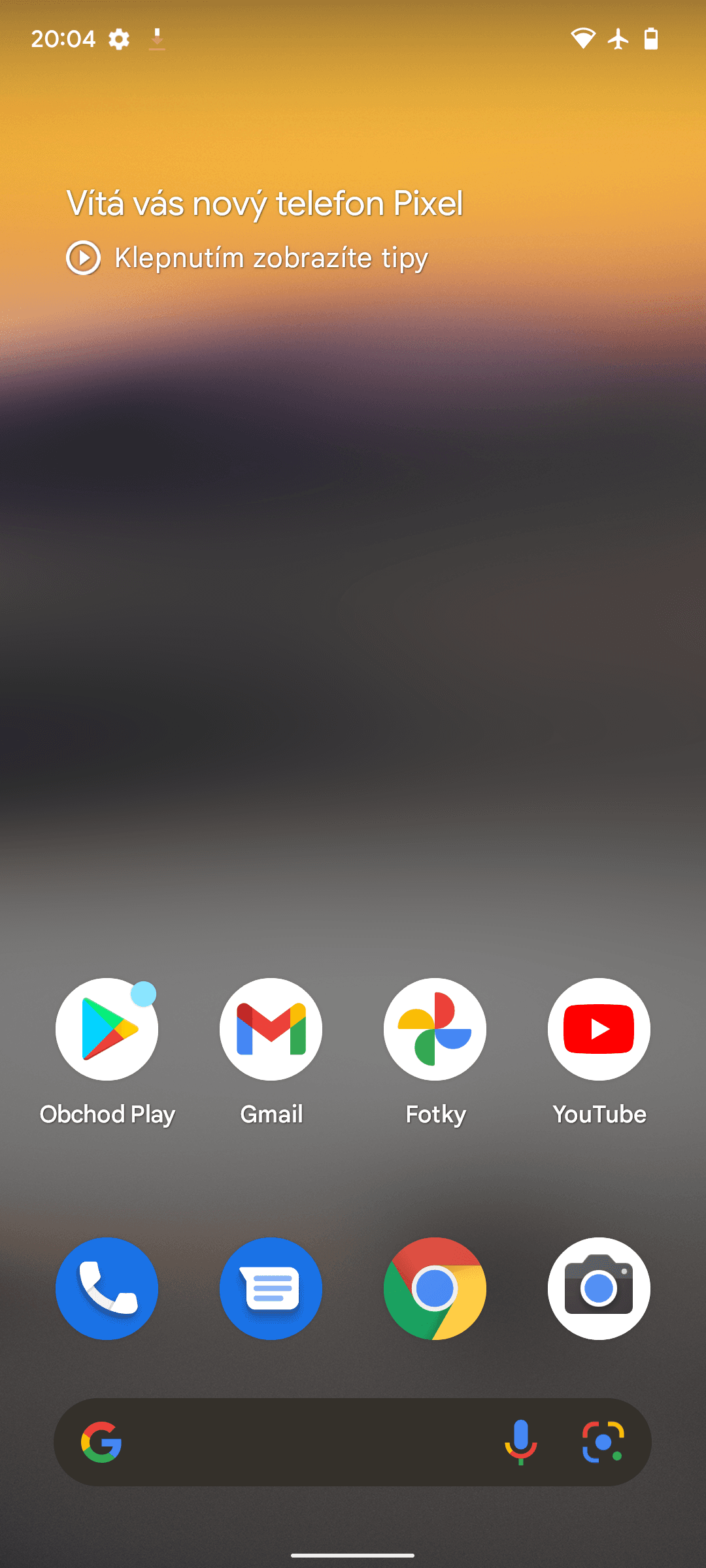Viewport: 706px width, 1568px height.
Task: Launch the Gmail app
Action: point(271,1030)
